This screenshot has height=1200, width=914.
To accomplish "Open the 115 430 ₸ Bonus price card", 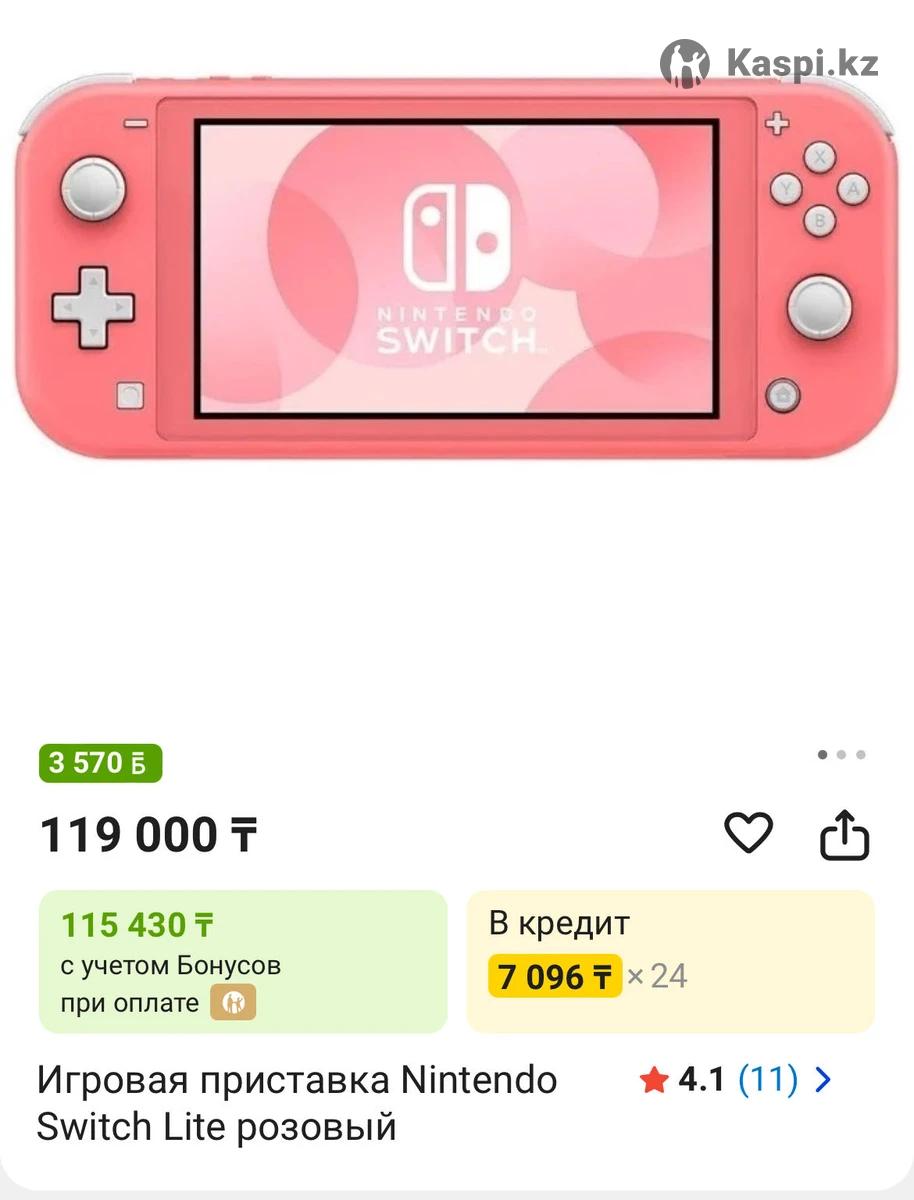I will (243, 961).
